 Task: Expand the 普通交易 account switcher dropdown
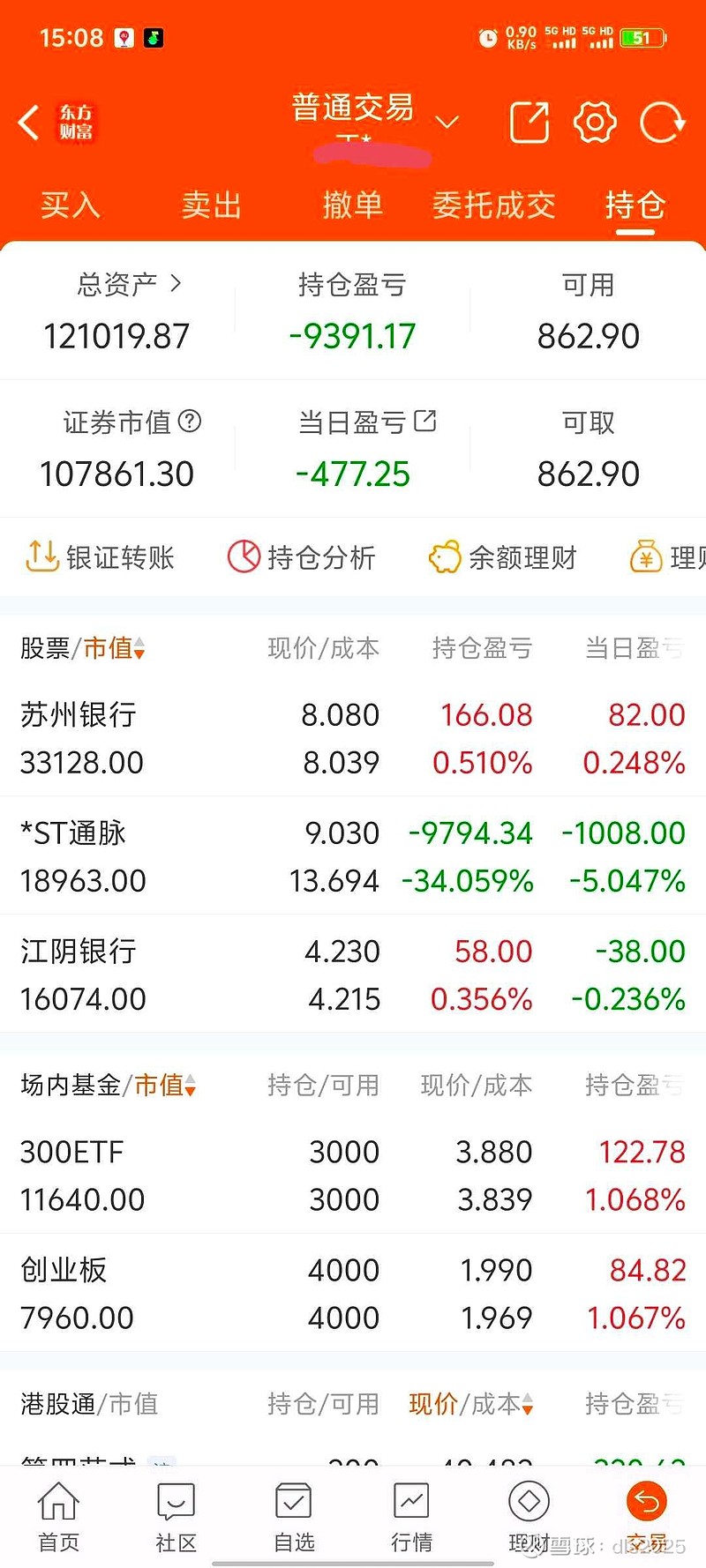[x=448, y=123]
